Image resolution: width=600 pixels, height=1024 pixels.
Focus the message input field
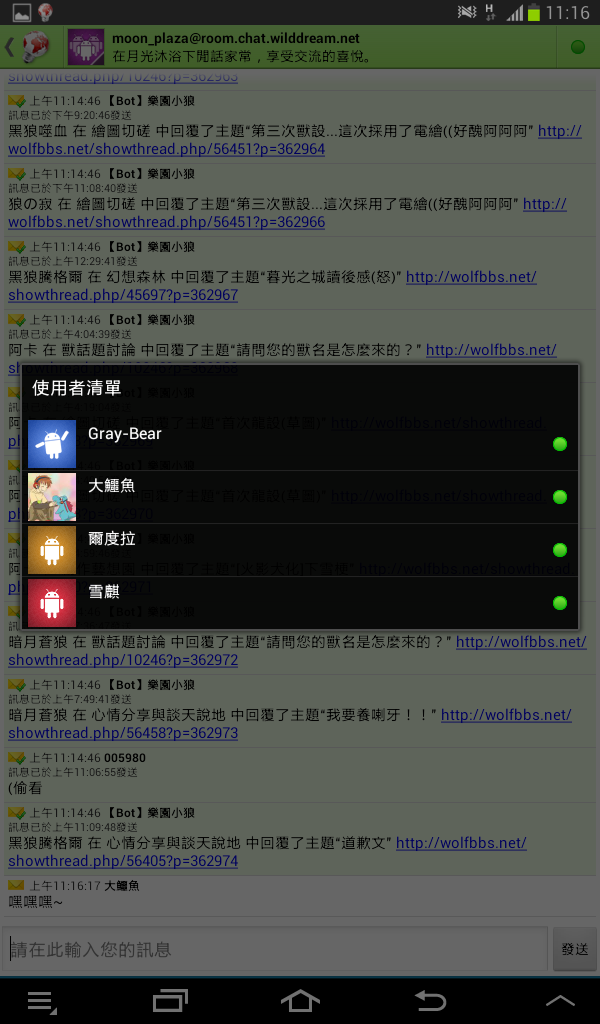[275, 949]
